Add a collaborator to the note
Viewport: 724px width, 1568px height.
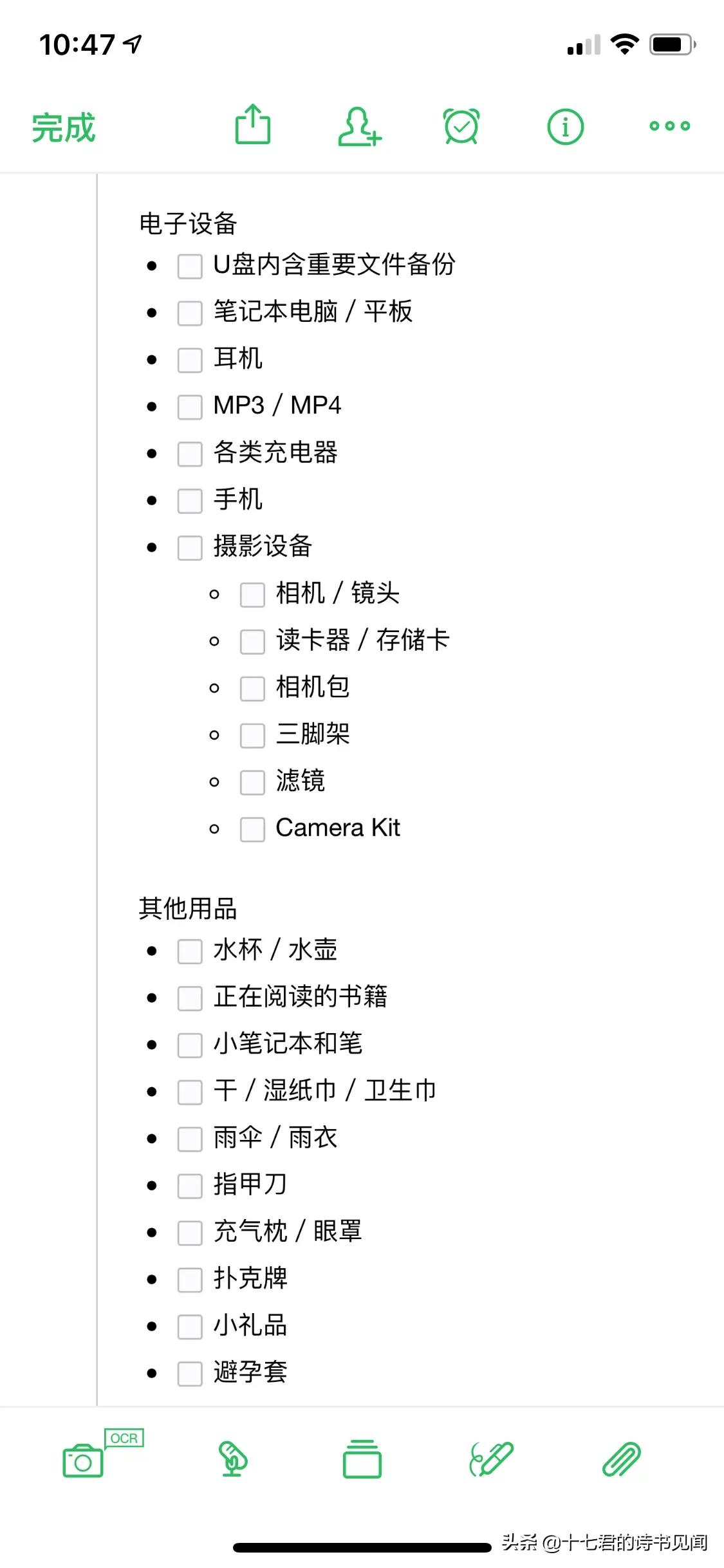coord(360,127)
